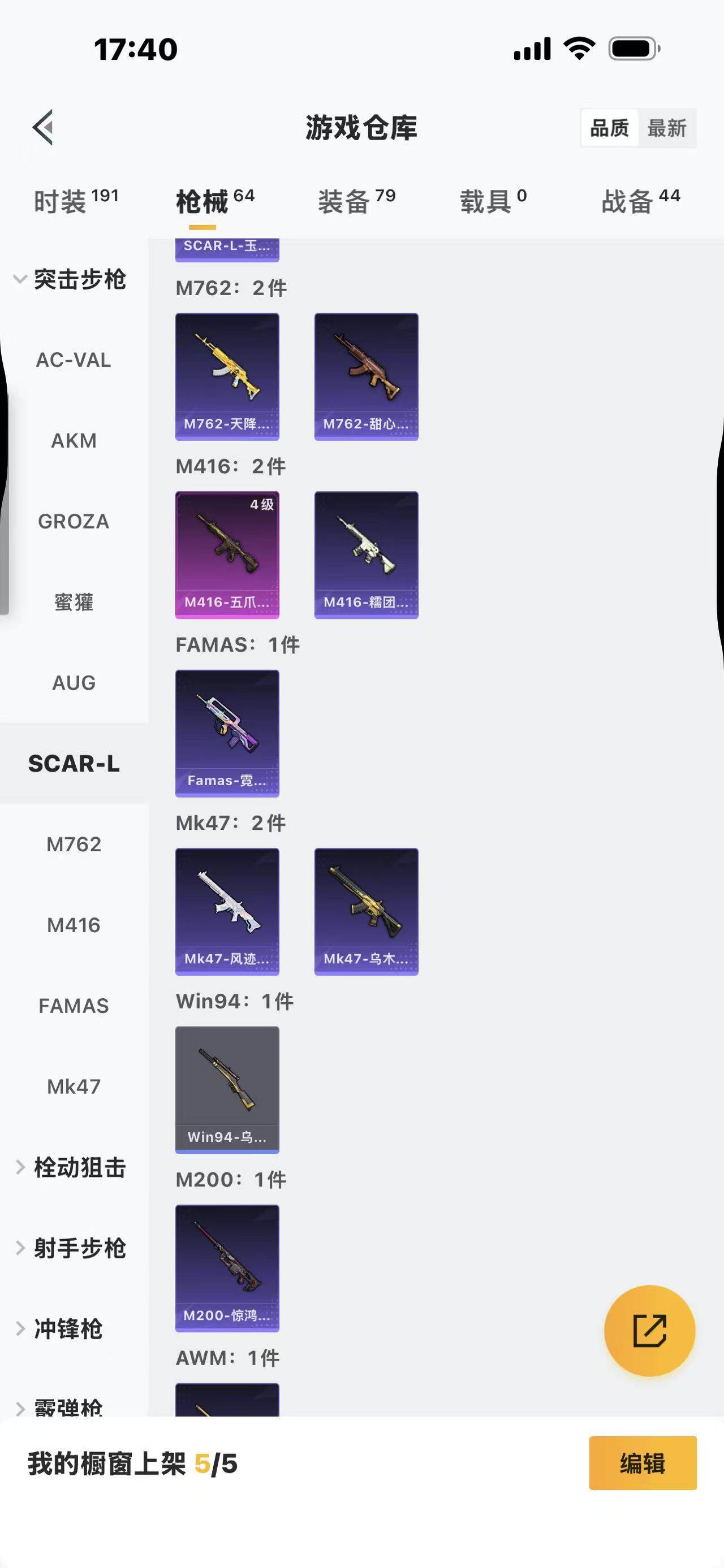Open the 战备 tab

pos(640,201)
